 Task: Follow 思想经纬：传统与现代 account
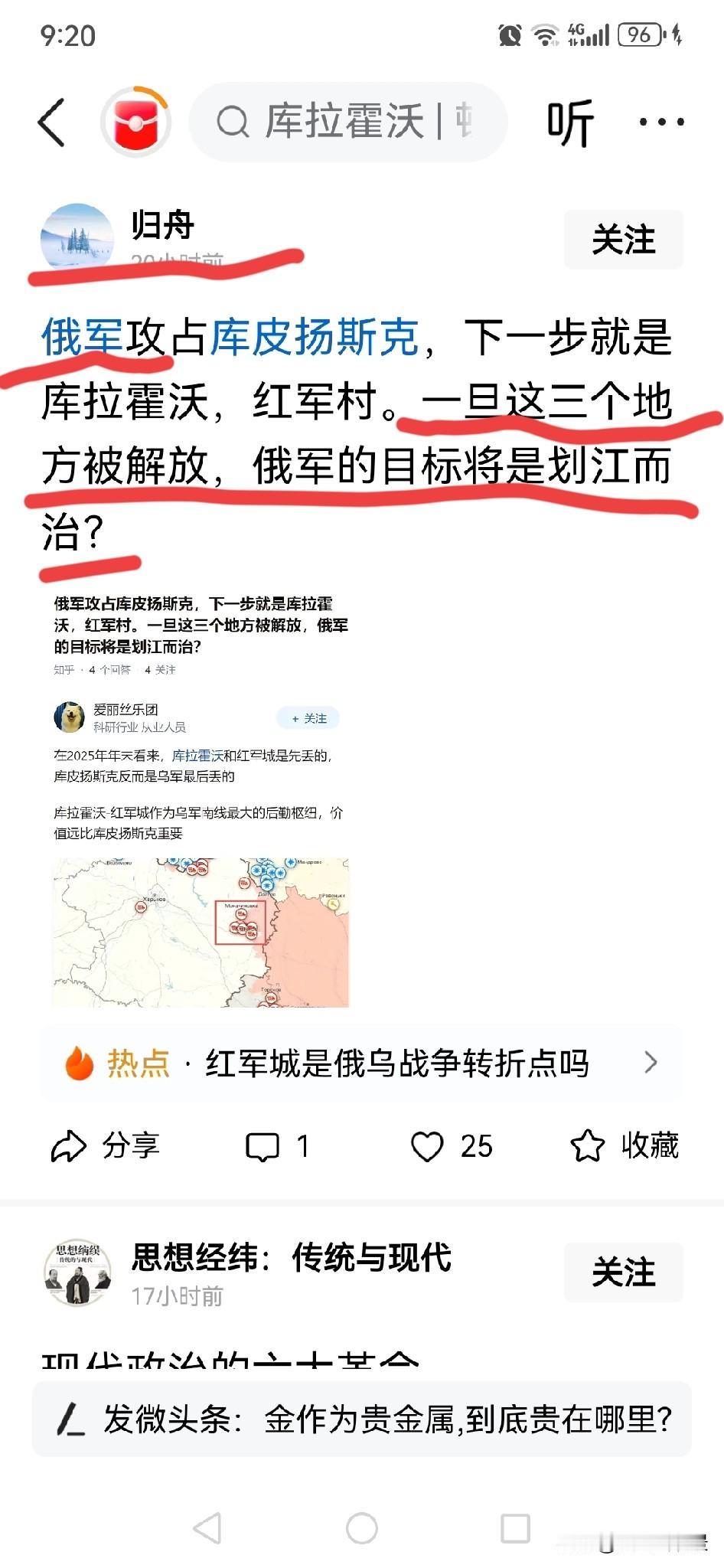point(624,1272)
